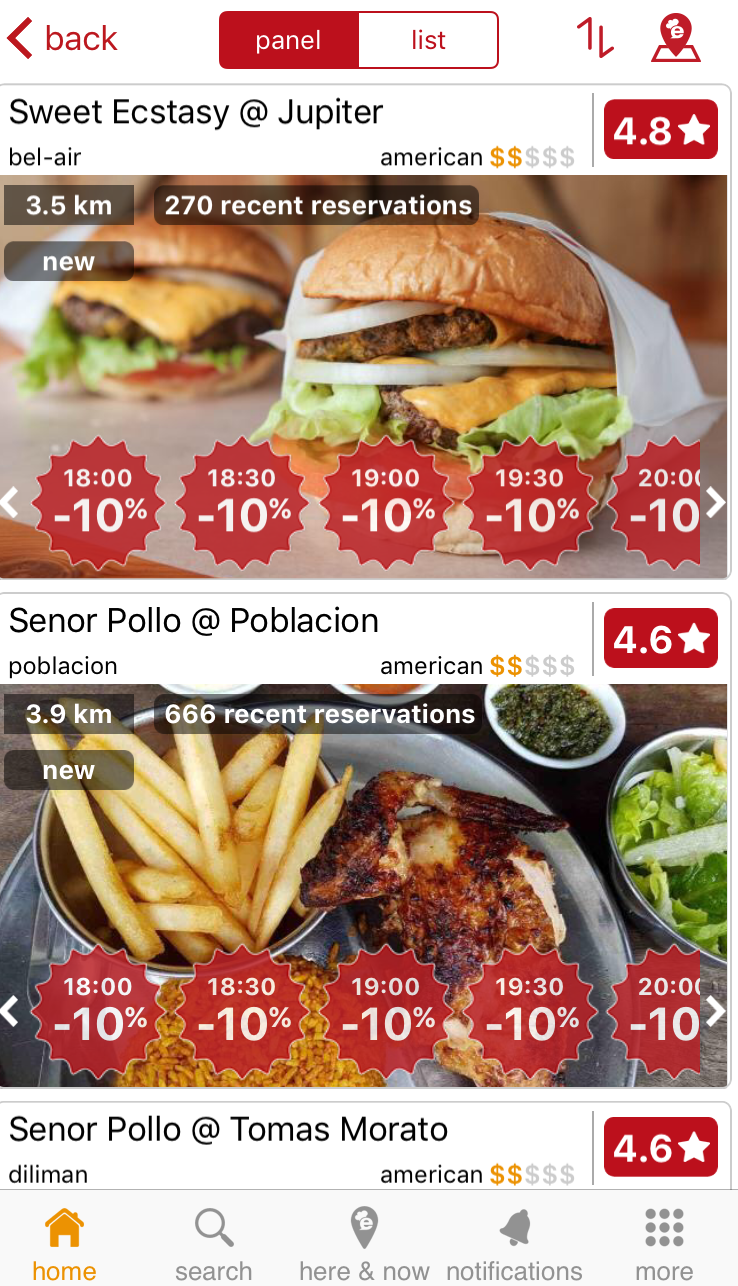The width and height of the screenshot is (738, 1286).
Task: Open the map view icon
Action: tap(676, 39)
